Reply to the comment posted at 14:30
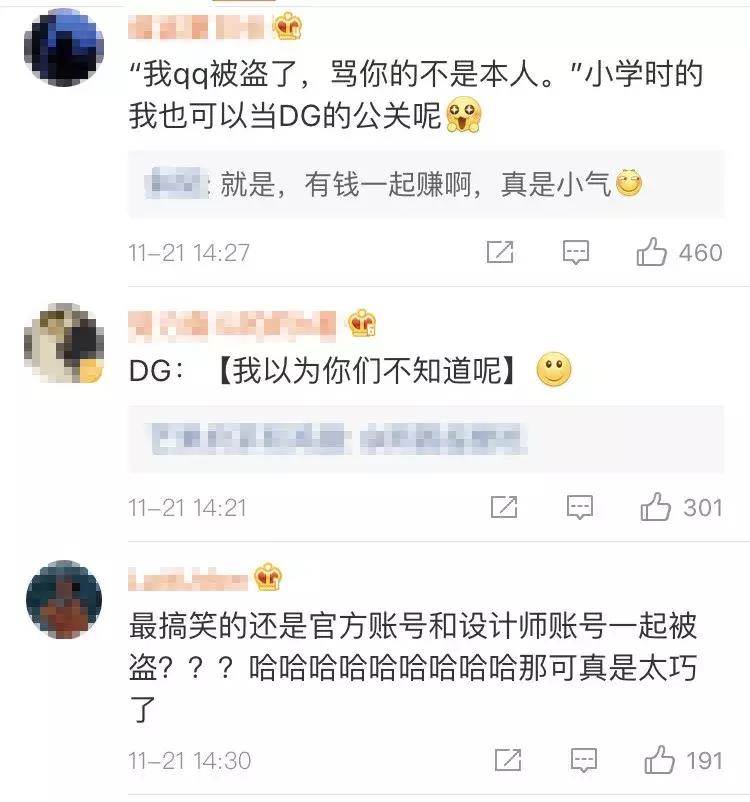750x802 pixels. coord(583,761)
